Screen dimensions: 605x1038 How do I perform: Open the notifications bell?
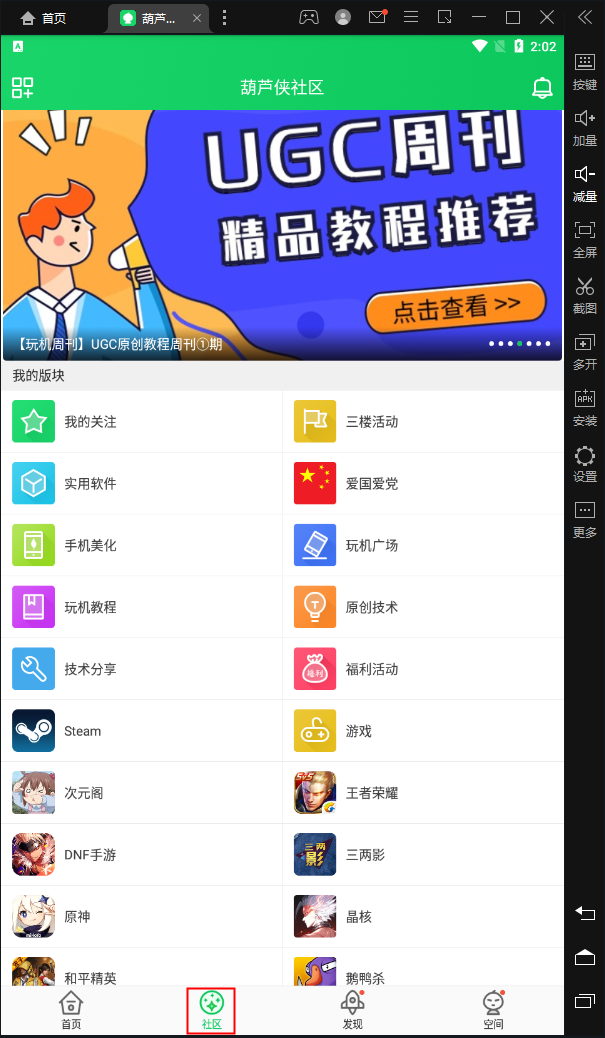[x=542, y=87]
